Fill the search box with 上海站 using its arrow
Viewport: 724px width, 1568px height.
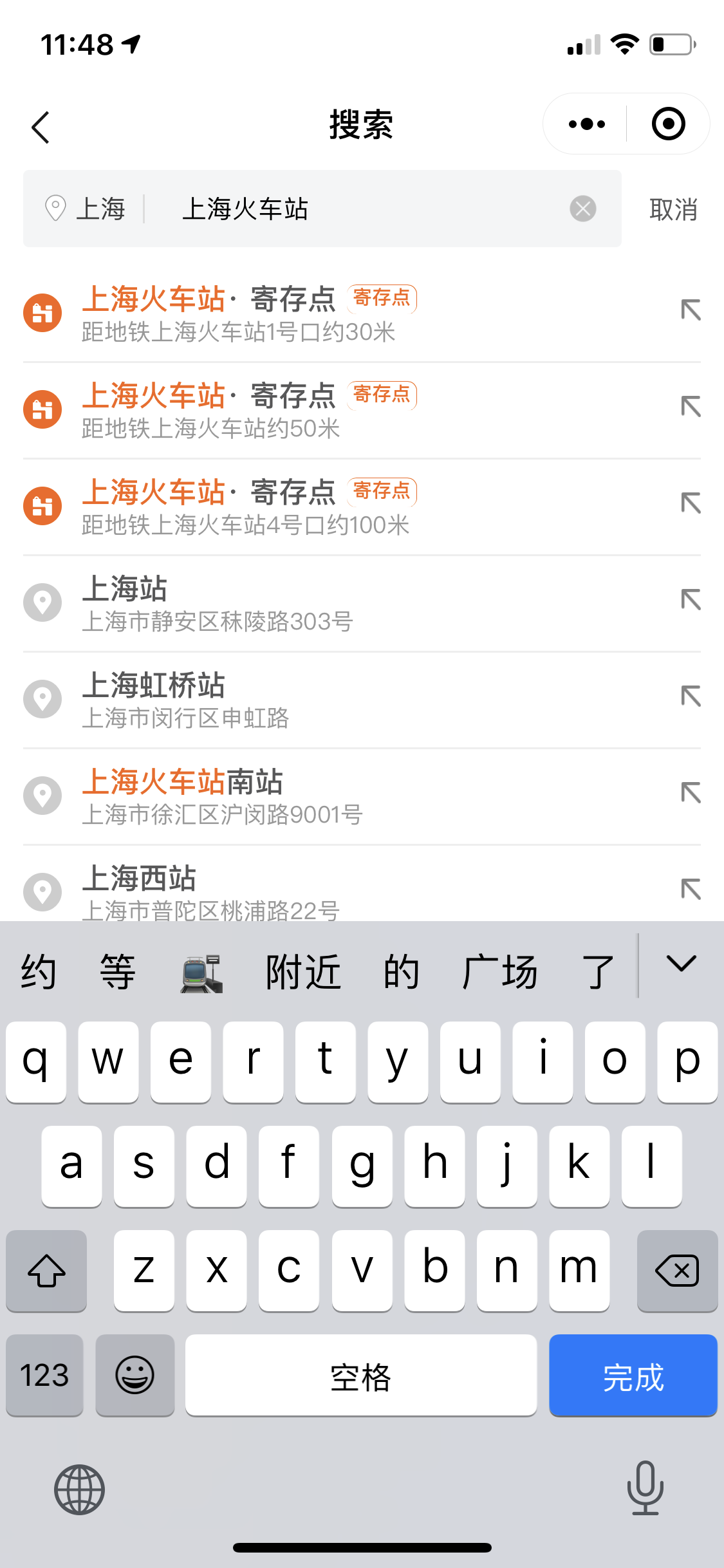coord(691,600)
